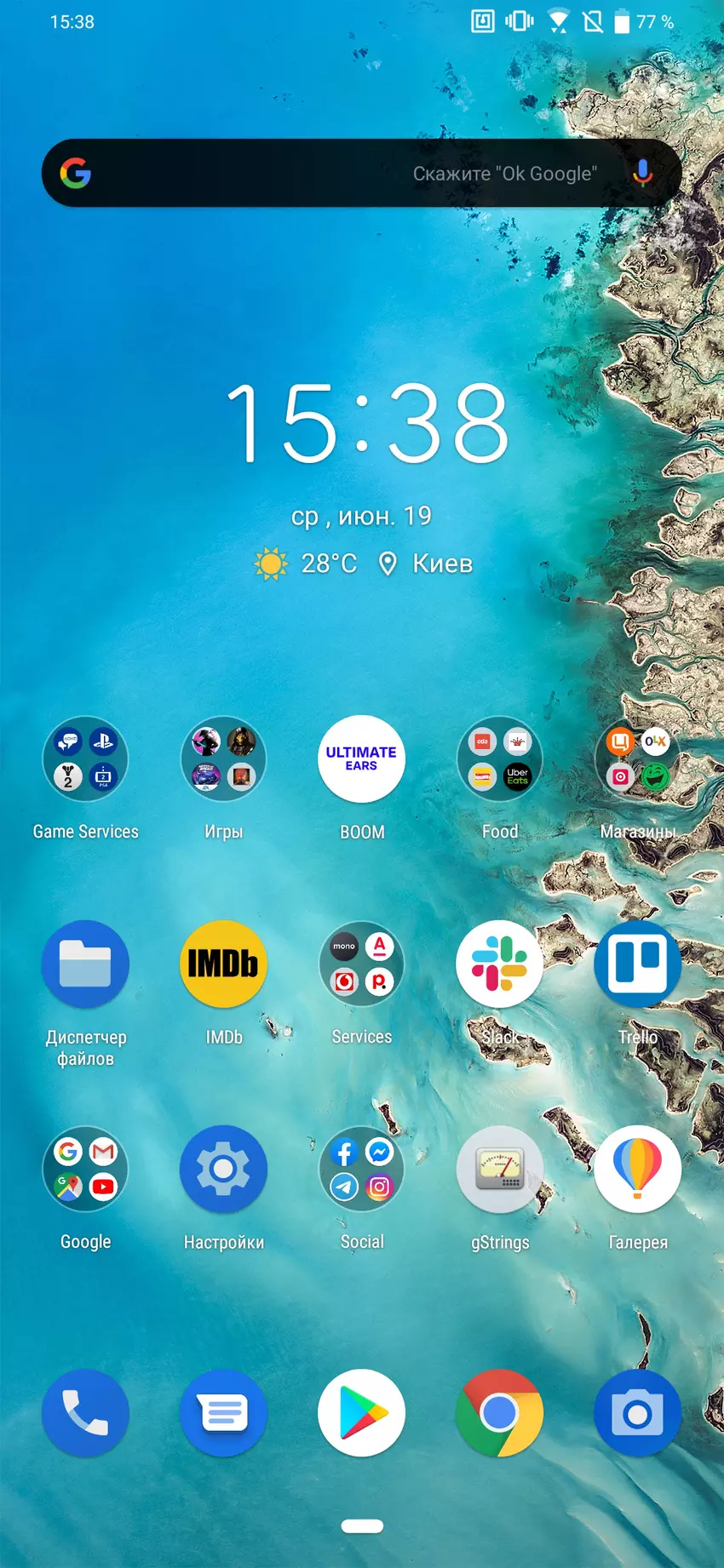
Task: Open the Chrome browser
Action: pos(500,1413)
